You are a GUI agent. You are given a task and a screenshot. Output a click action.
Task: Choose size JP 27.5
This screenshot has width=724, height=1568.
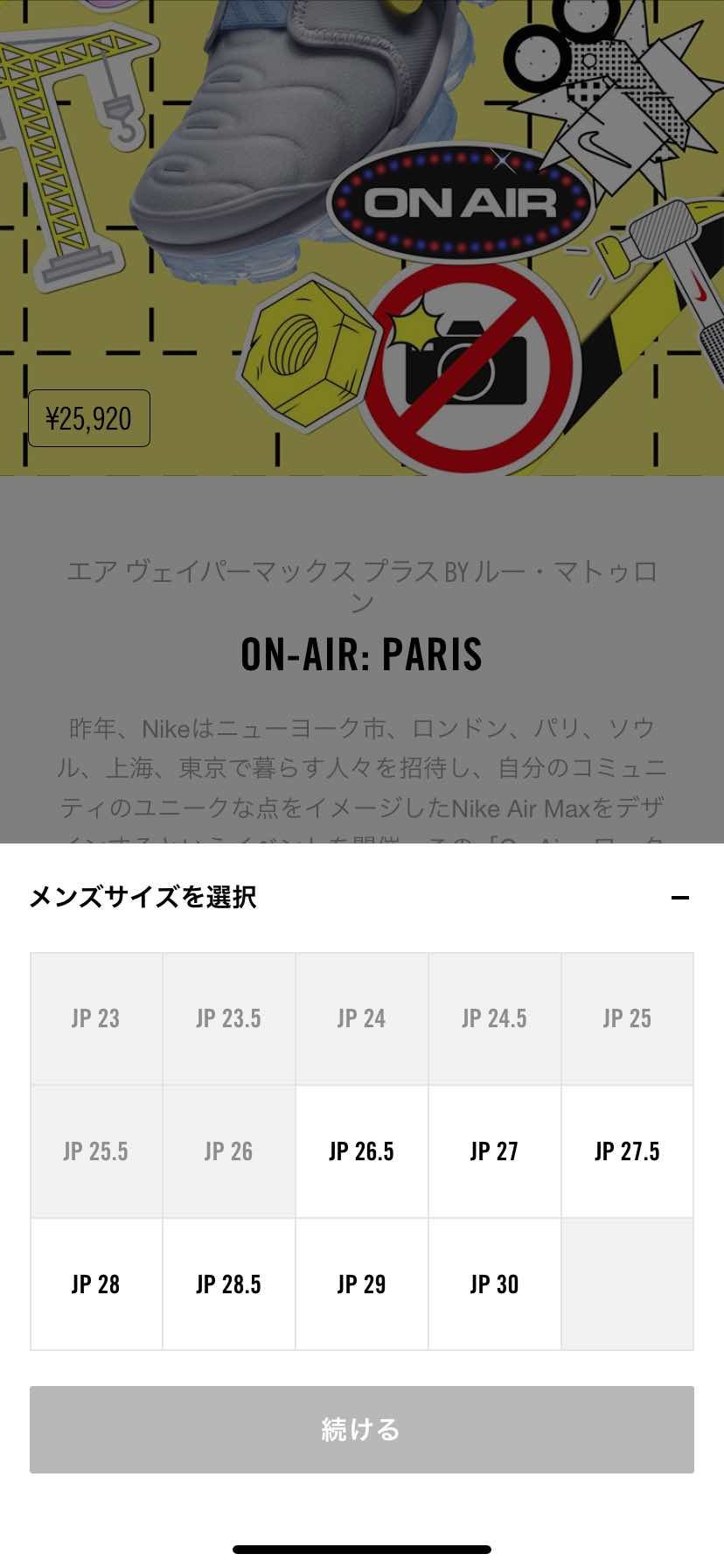tap(627, 1151)
